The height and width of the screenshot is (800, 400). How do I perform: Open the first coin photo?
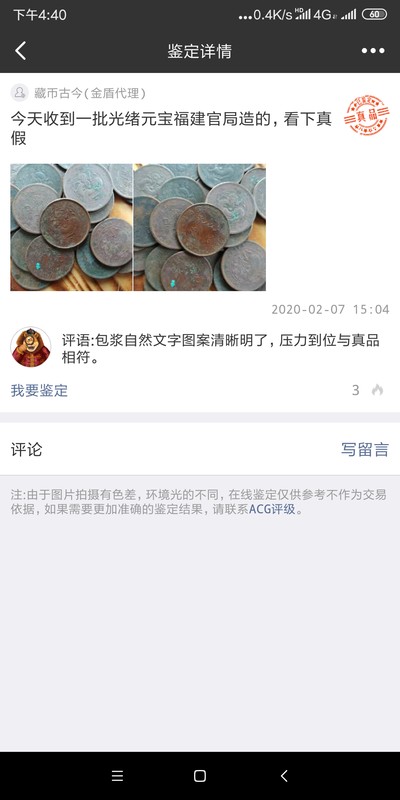71,227
